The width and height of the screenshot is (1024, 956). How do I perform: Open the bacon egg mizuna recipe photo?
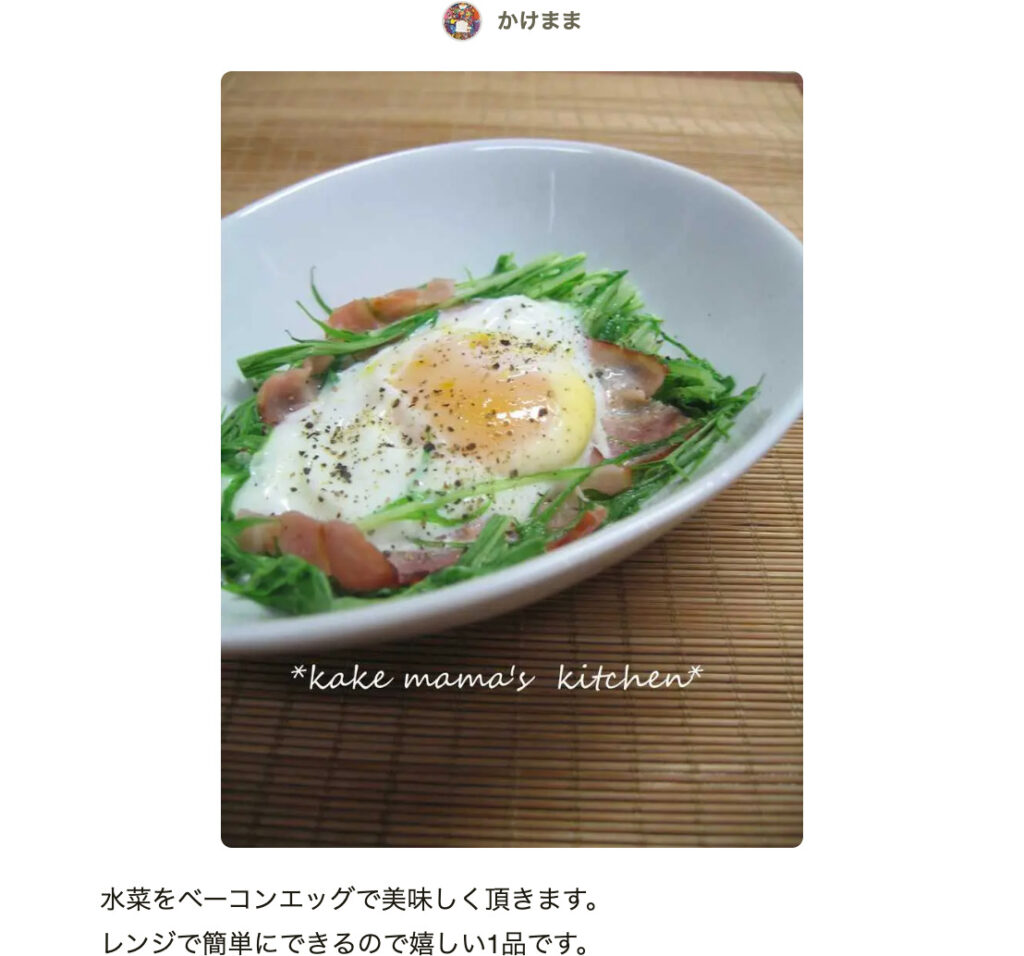(511, 459)
